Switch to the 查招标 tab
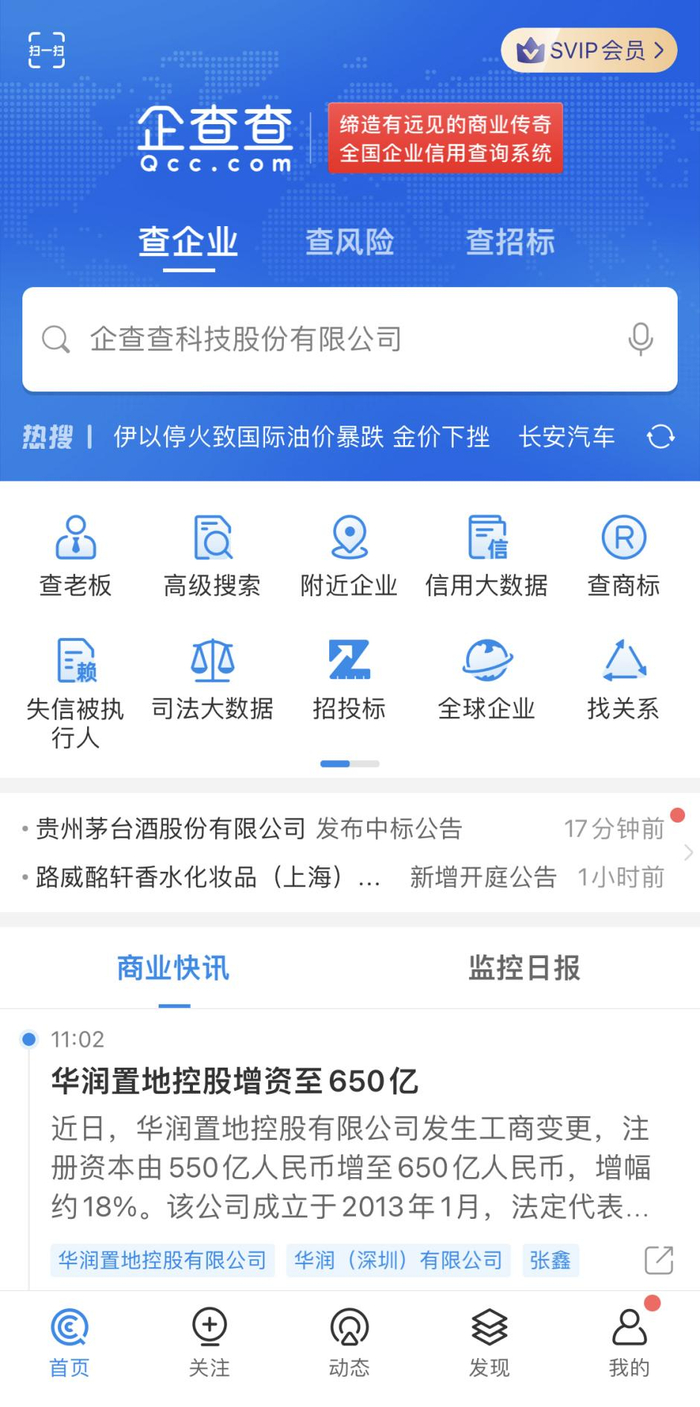The height and width of the screenshot is (1407, 700). coord(510,242)
